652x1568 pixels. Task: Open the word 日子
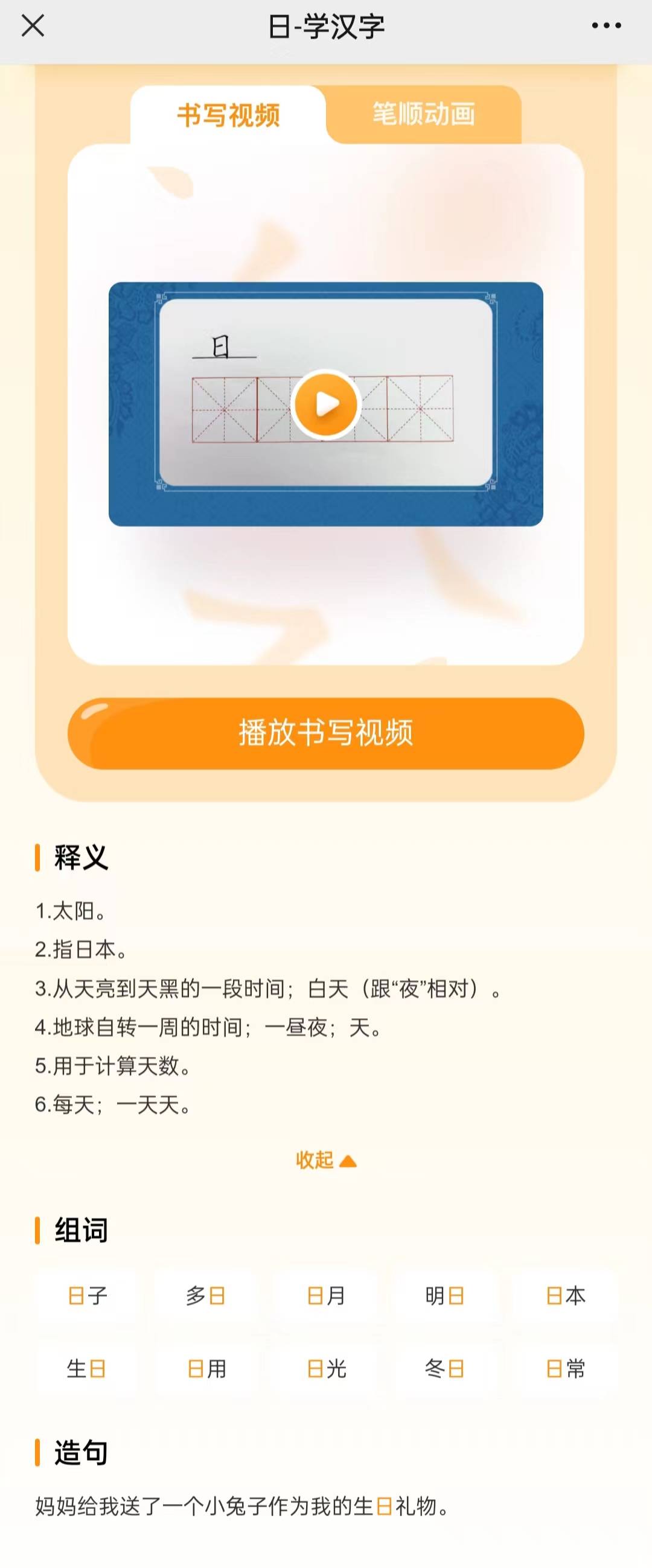88,1296
